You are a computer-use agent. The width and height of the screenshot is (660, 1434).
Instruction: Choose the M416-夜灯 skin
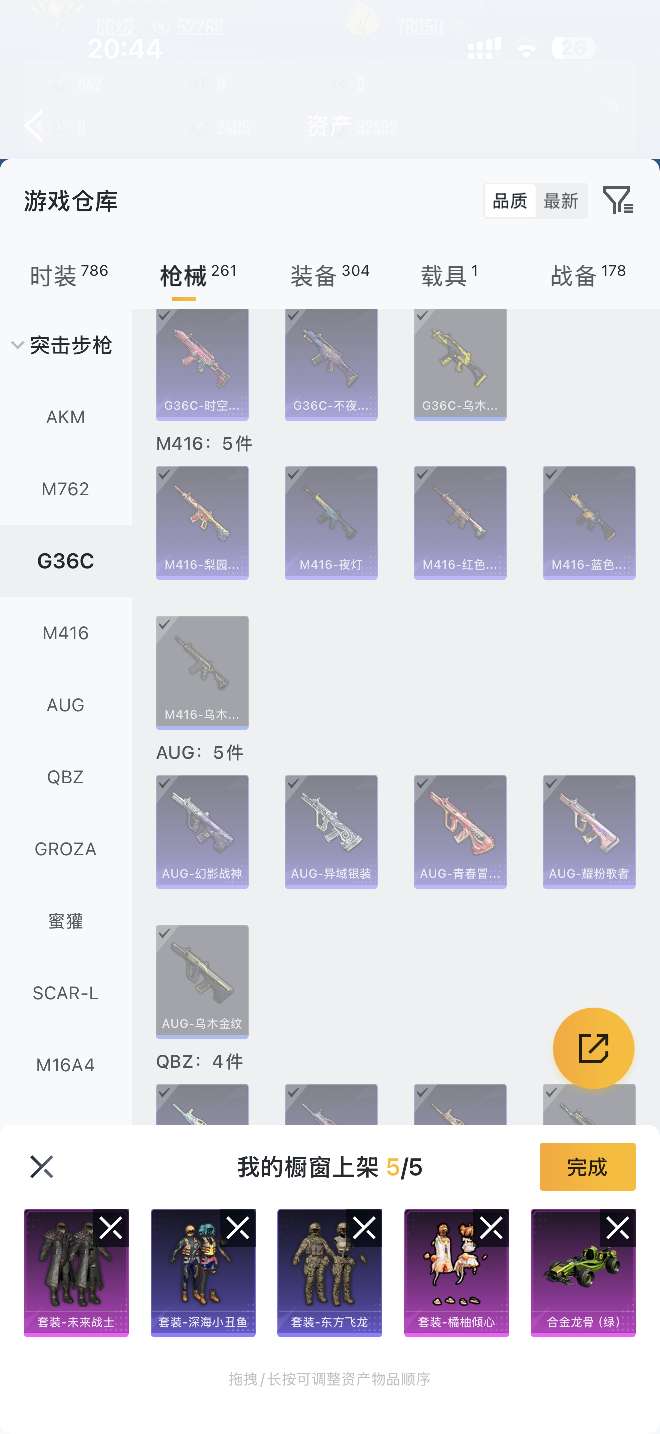pyautogui.click(x=331, y=522)
